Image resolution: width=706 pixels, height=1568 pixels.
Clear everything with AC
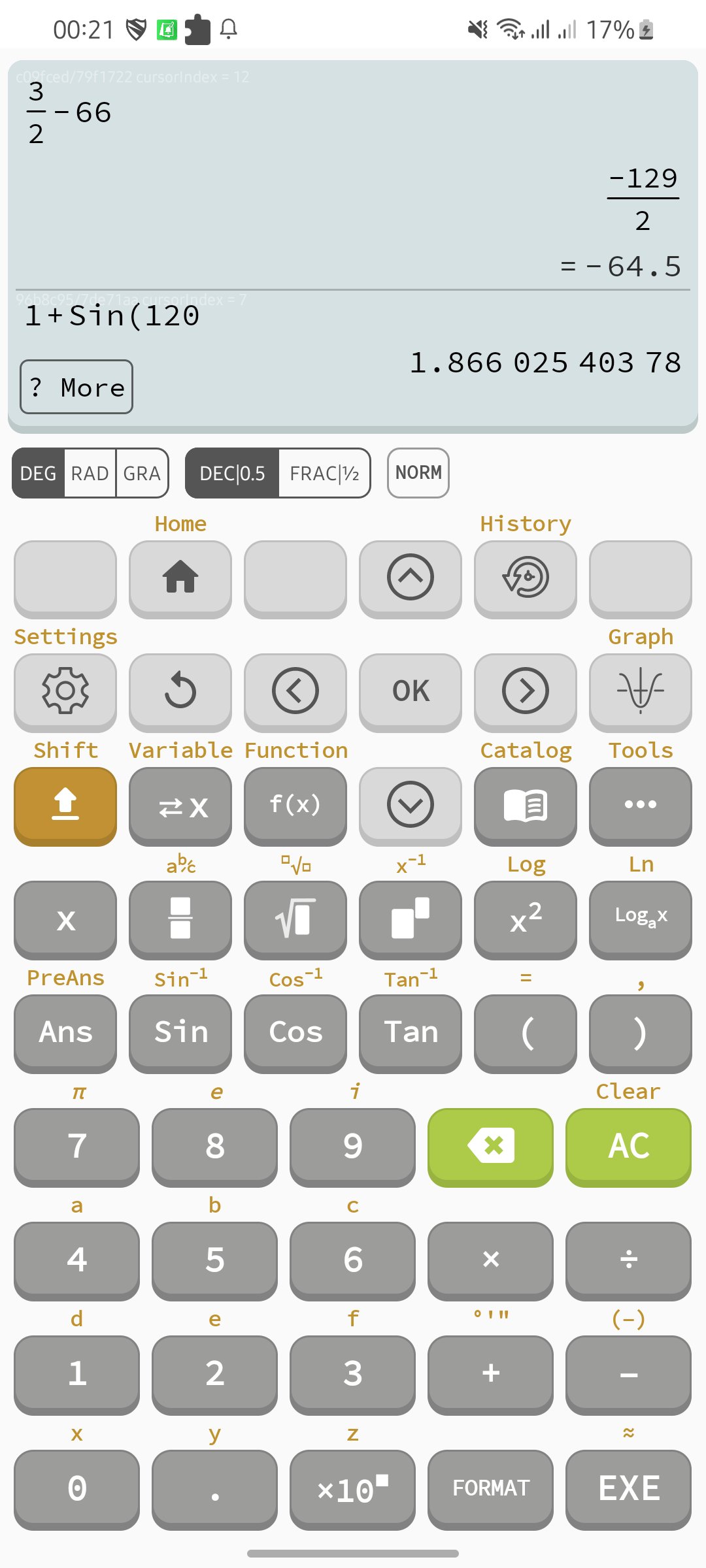[x=628, y=1145]
